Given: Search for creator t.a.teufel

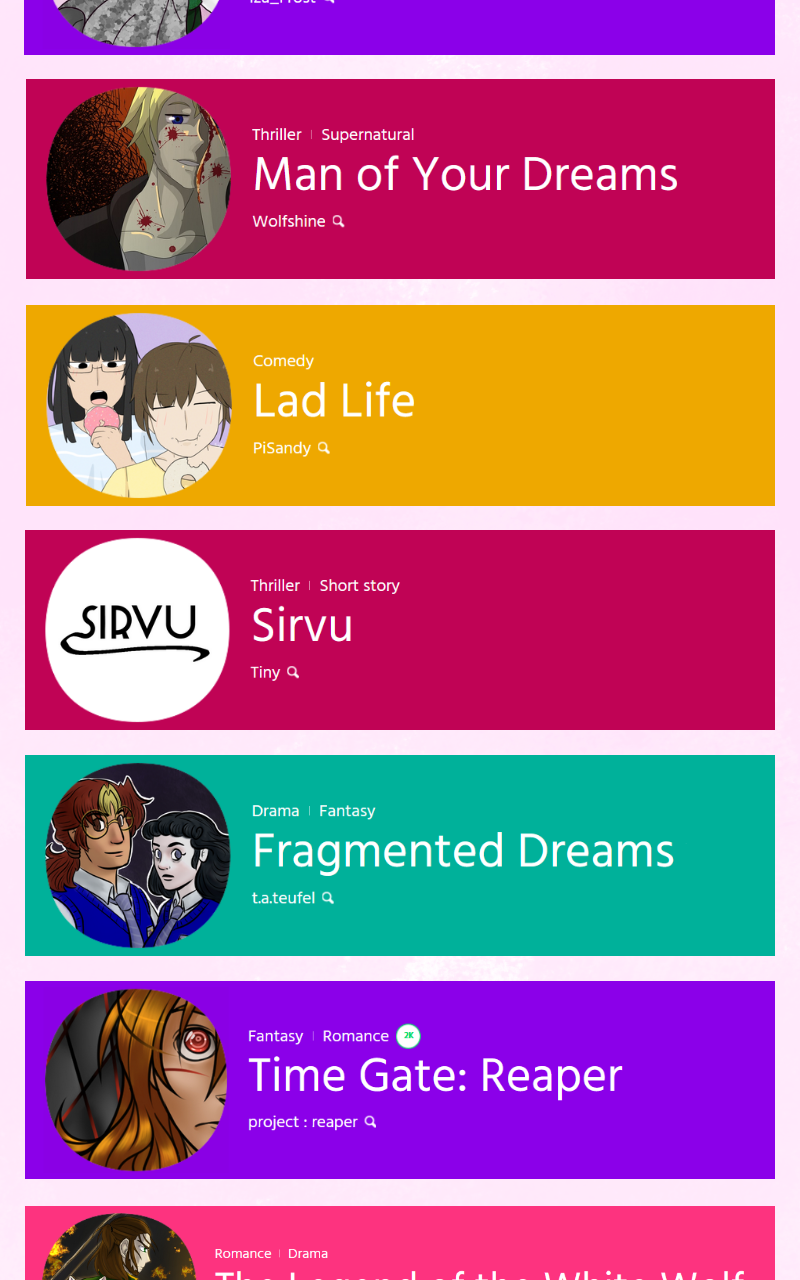Looking at the screenshot, I should [327, 898].
